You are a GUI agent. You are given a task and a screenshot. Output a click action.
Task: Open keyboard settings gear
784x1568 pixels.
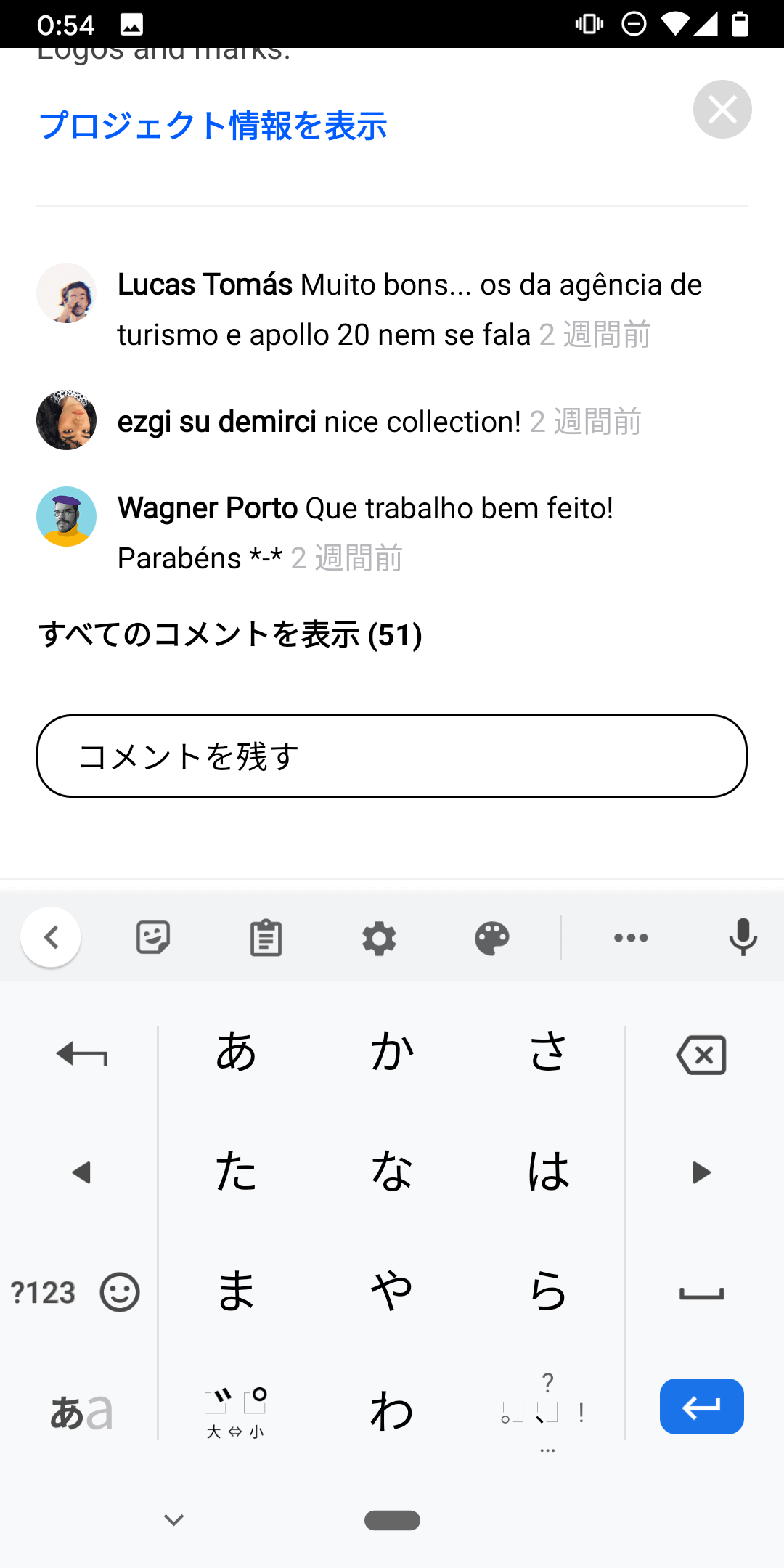379,938
